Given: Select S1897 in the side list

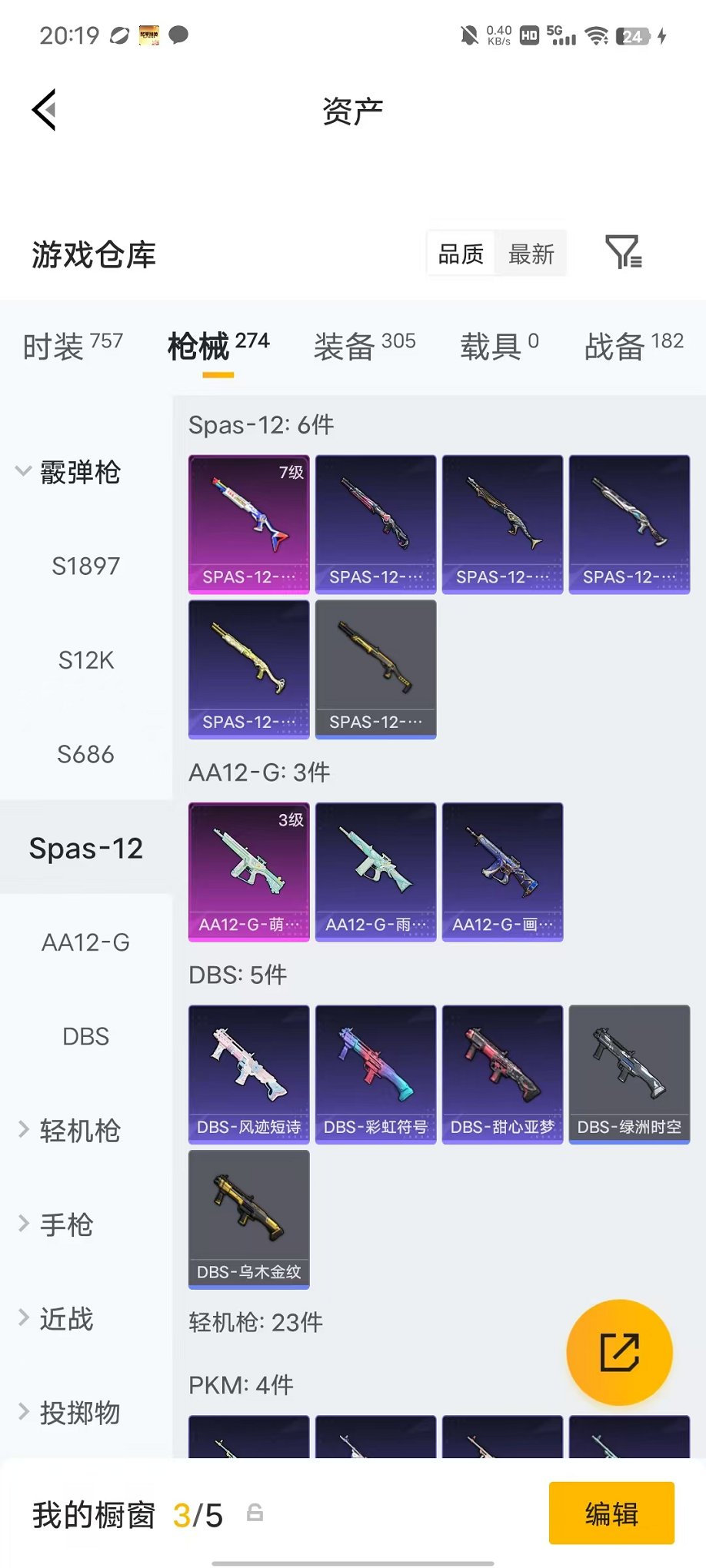Looking at the screenshot, I should (86, 566).
